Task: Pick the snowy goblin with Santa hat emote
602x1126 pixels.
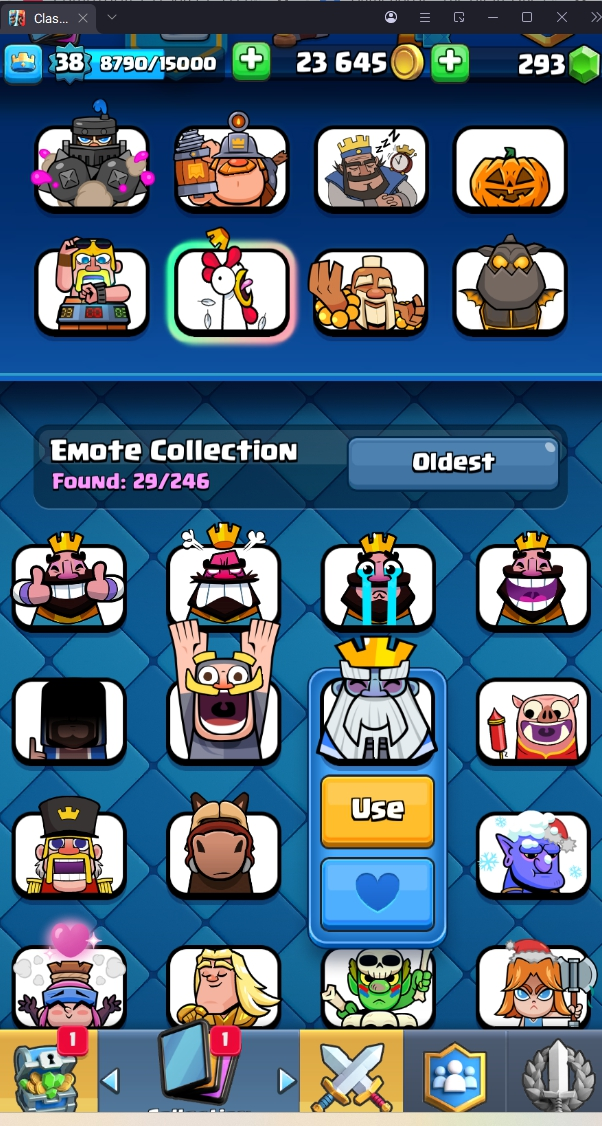Action: 532,852
